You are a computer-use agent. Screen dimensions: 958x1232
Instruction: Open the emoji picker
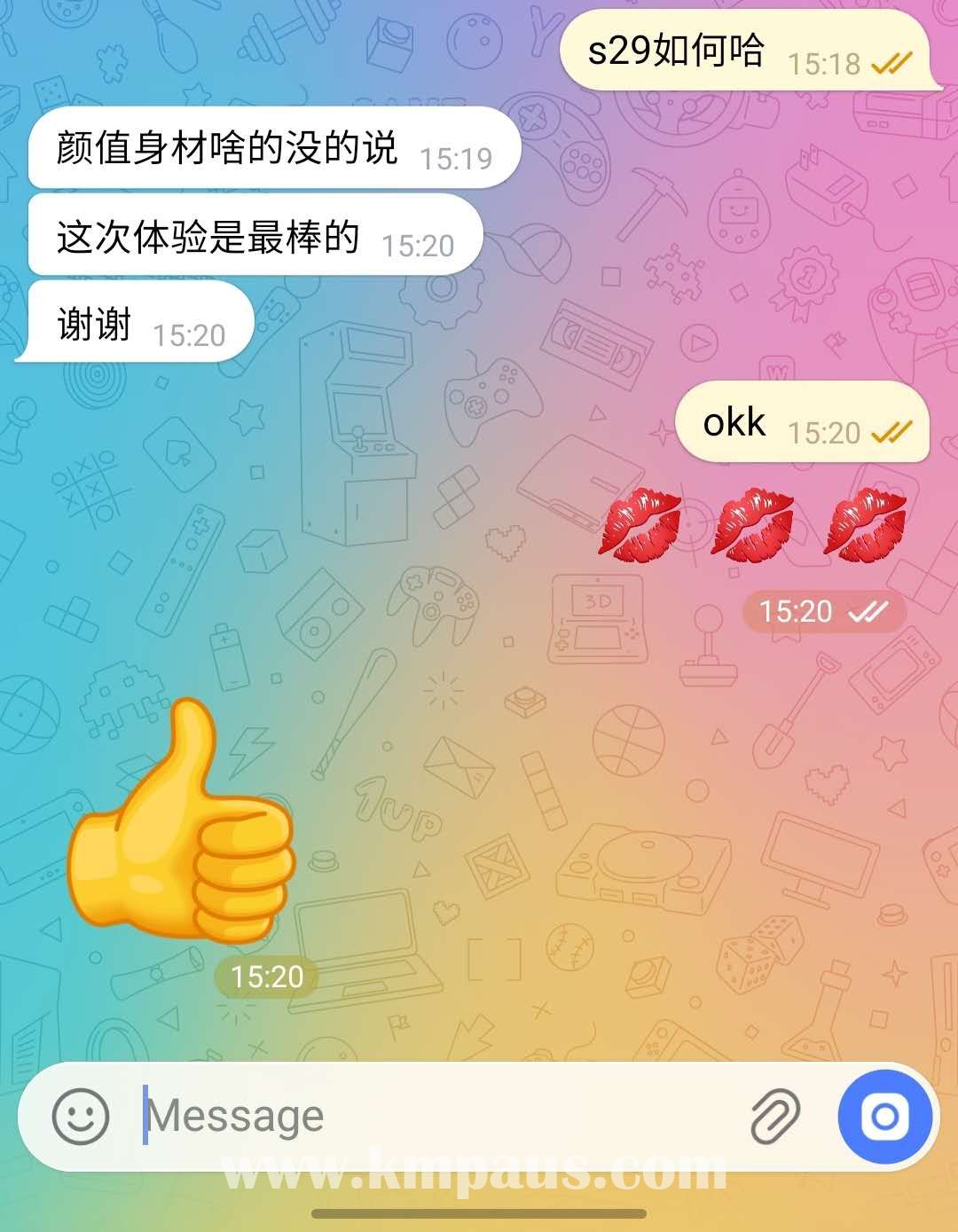click(81, 1116)
